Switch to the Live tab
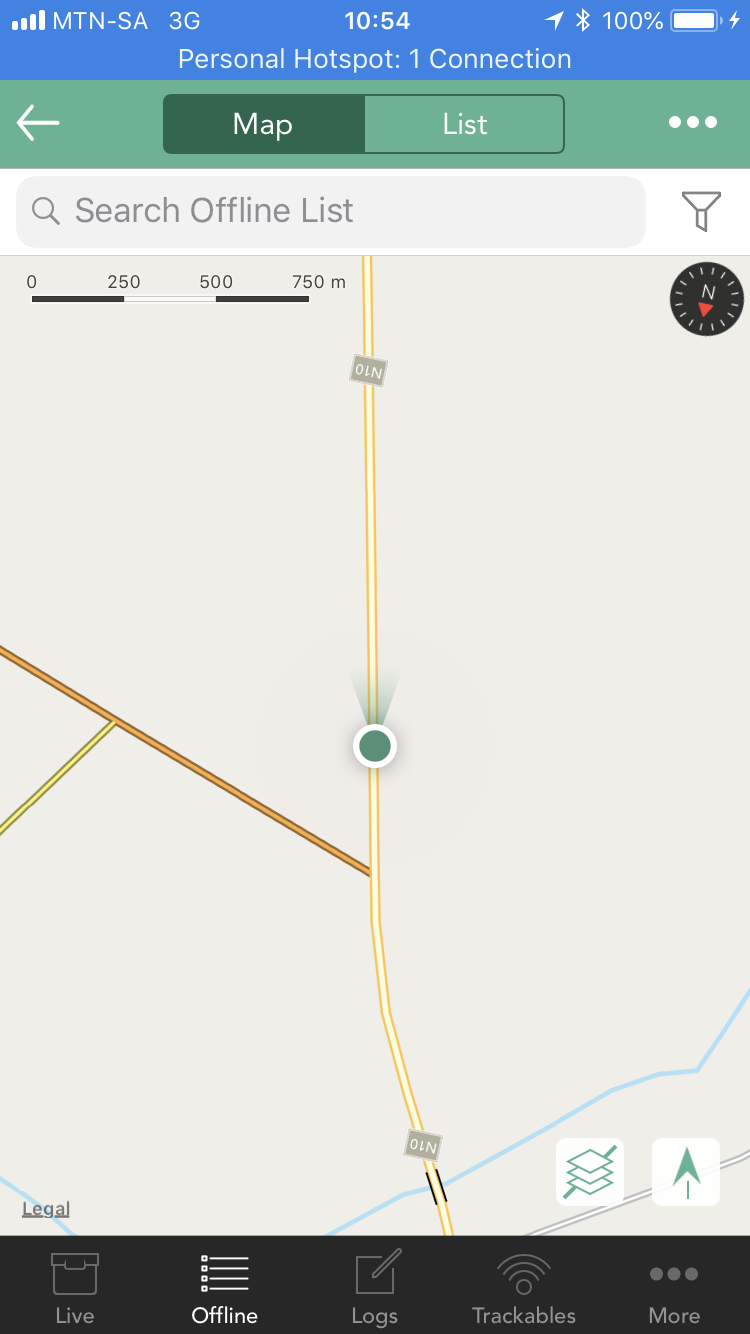This screenshot has height=1334, width=750. [75, 1288]
